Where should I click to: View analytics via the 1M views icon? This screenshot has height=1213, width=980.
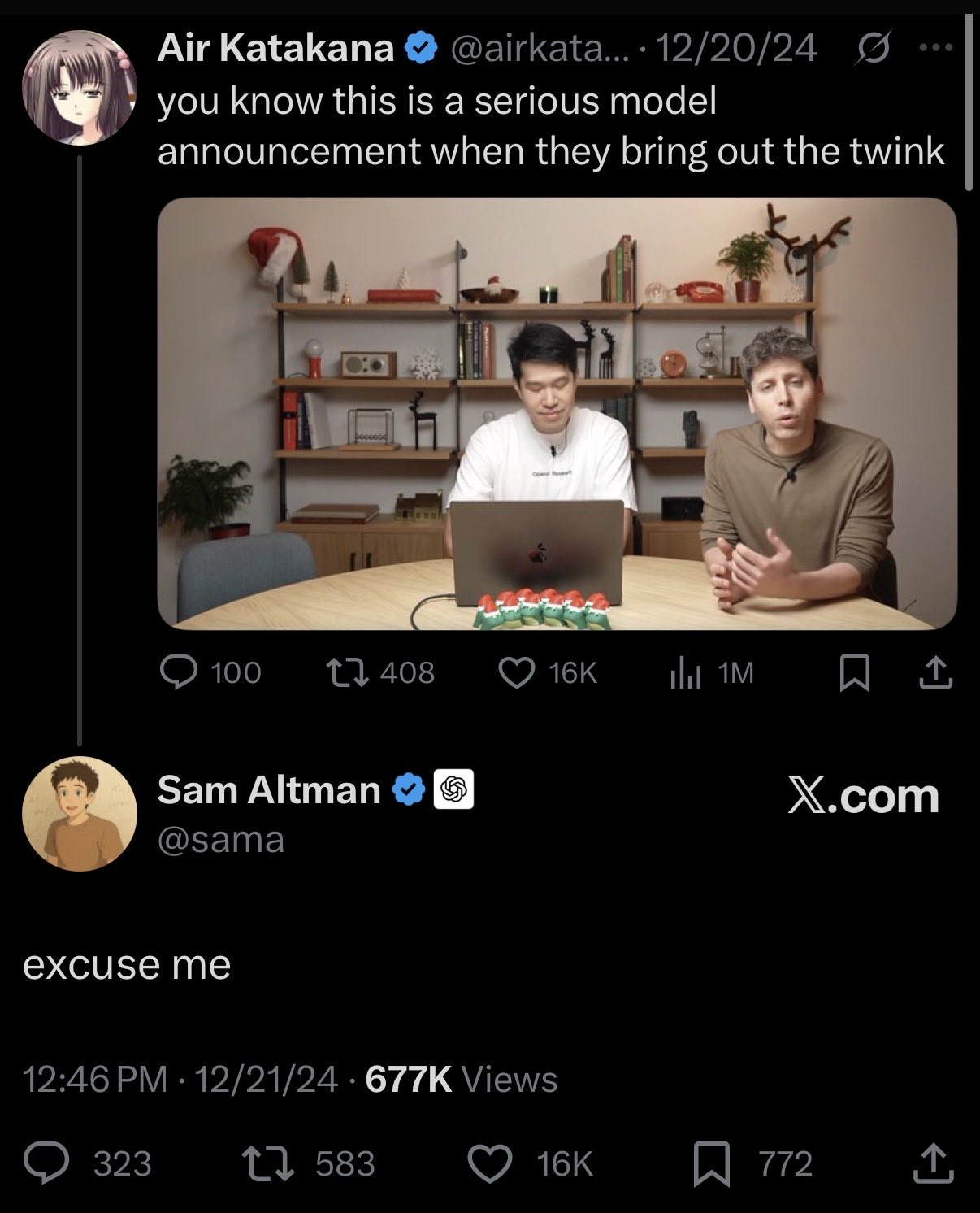click(687, 672)
